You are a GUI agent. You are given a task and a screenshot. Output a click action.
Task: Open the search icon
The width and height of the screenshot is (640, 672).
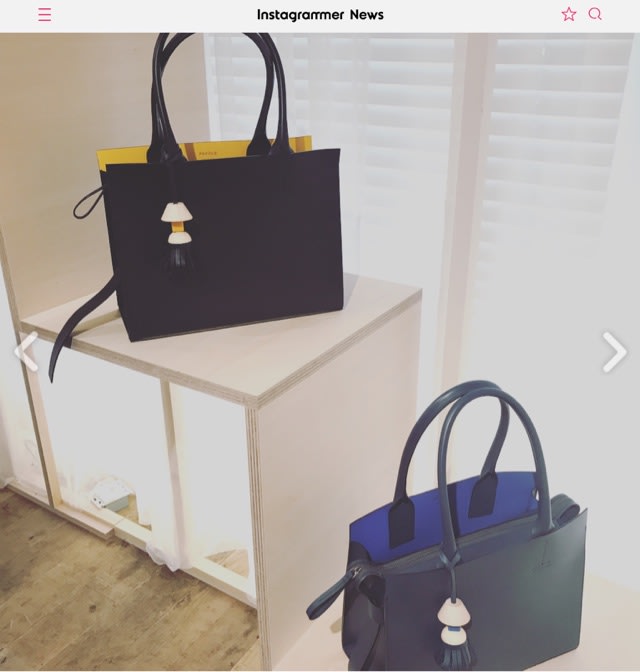tap(595, 14)
